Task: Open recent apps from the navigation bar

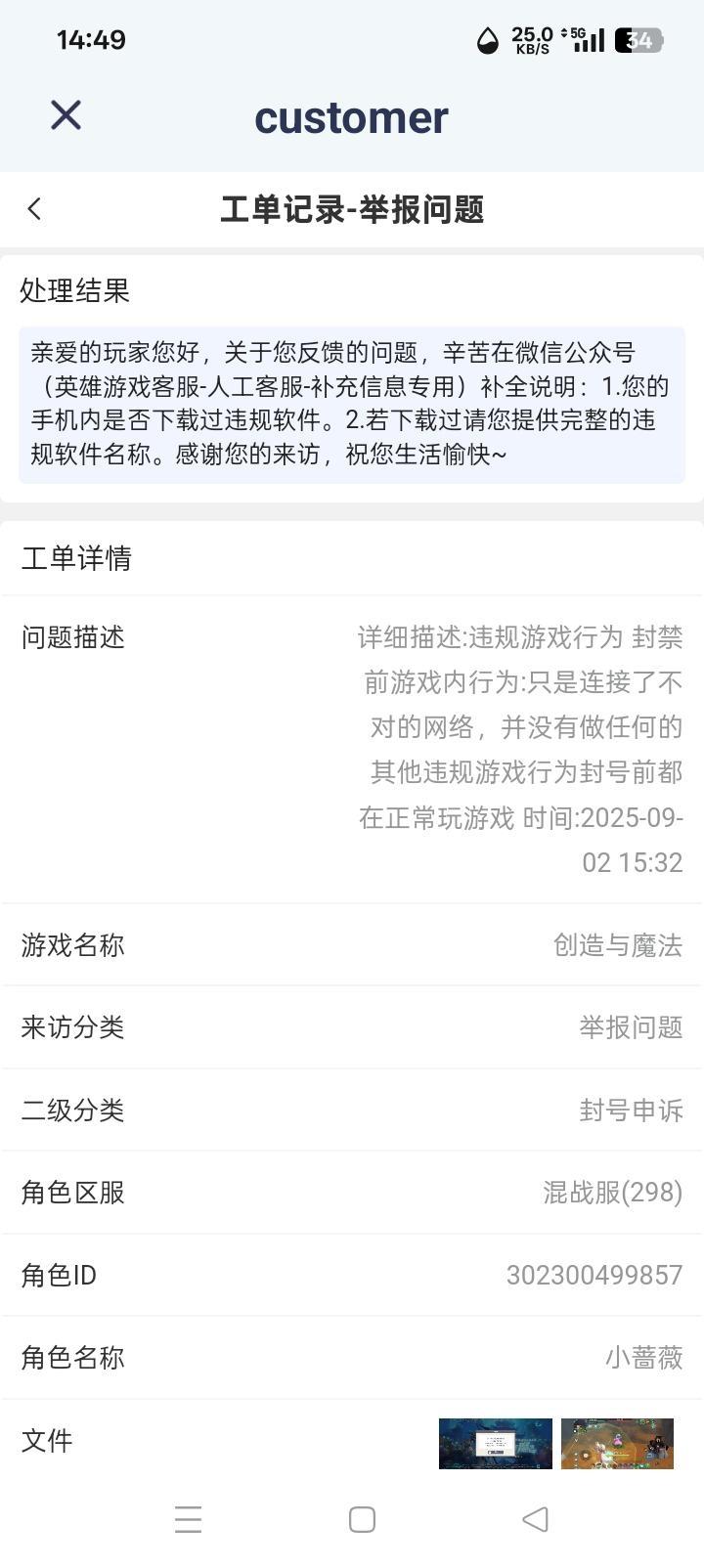Action: (x=189, y=1520)
